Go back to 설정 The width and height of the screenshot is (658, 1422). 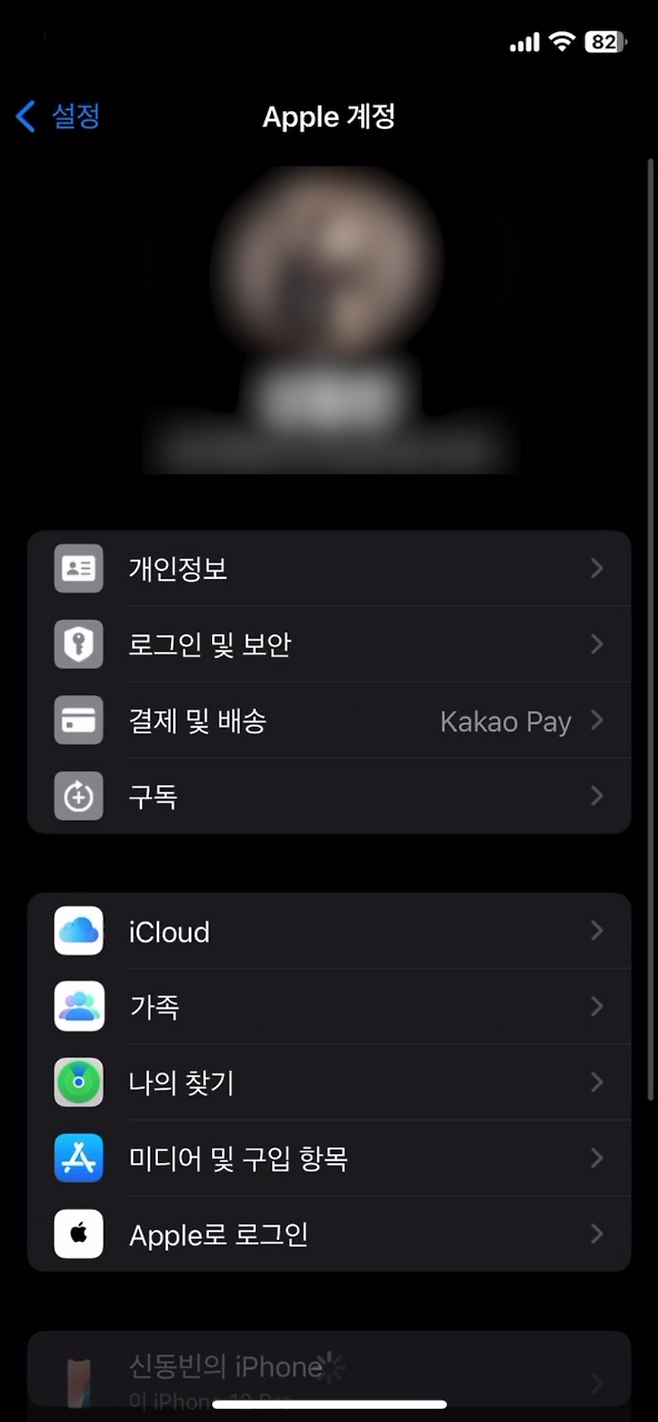click(x=58, y=117)
